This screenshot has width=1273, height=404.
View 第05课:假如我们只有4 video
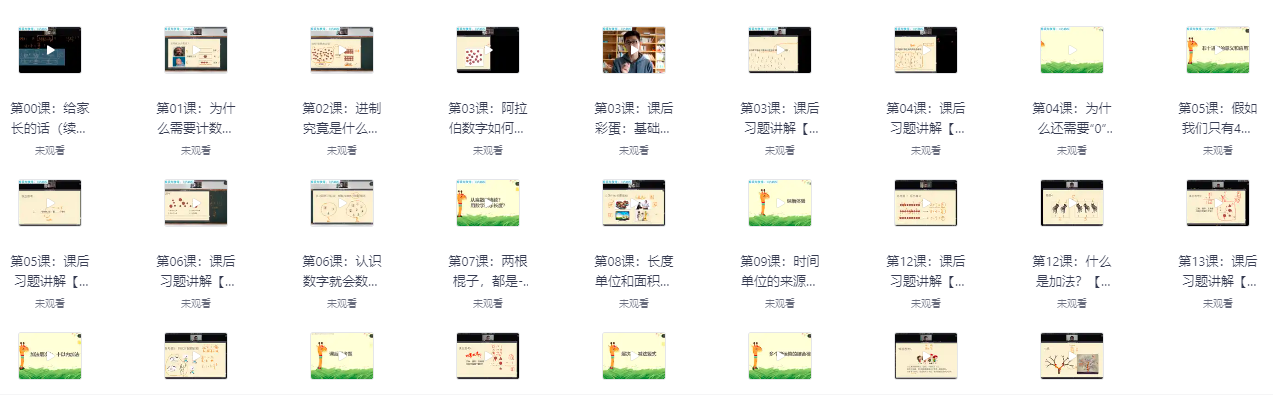pos(1218,50)
